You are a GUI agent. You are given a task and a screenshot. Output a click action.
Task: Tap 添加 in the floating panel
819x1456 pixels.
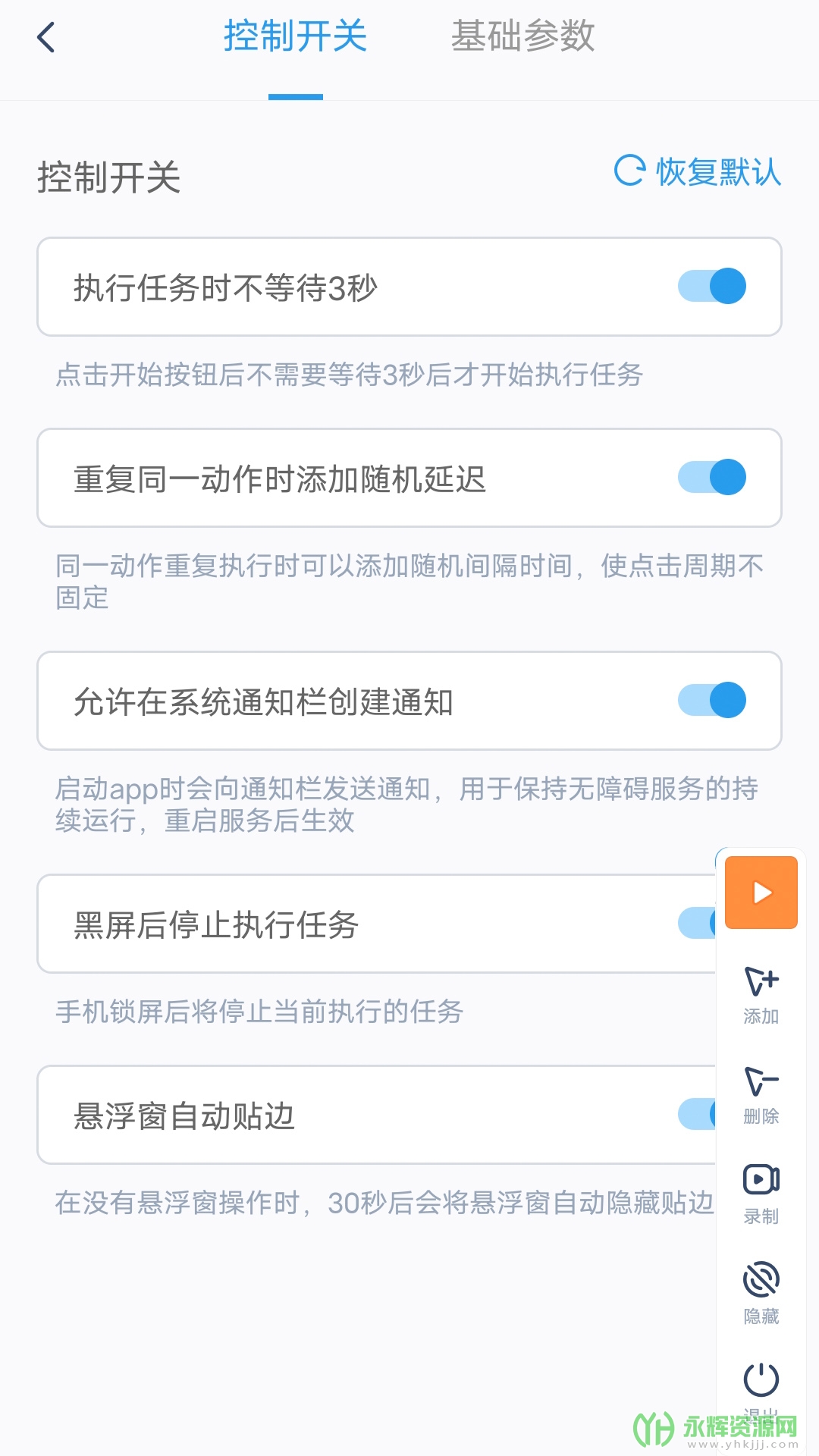pyautogui.click(x=761, y=993)
